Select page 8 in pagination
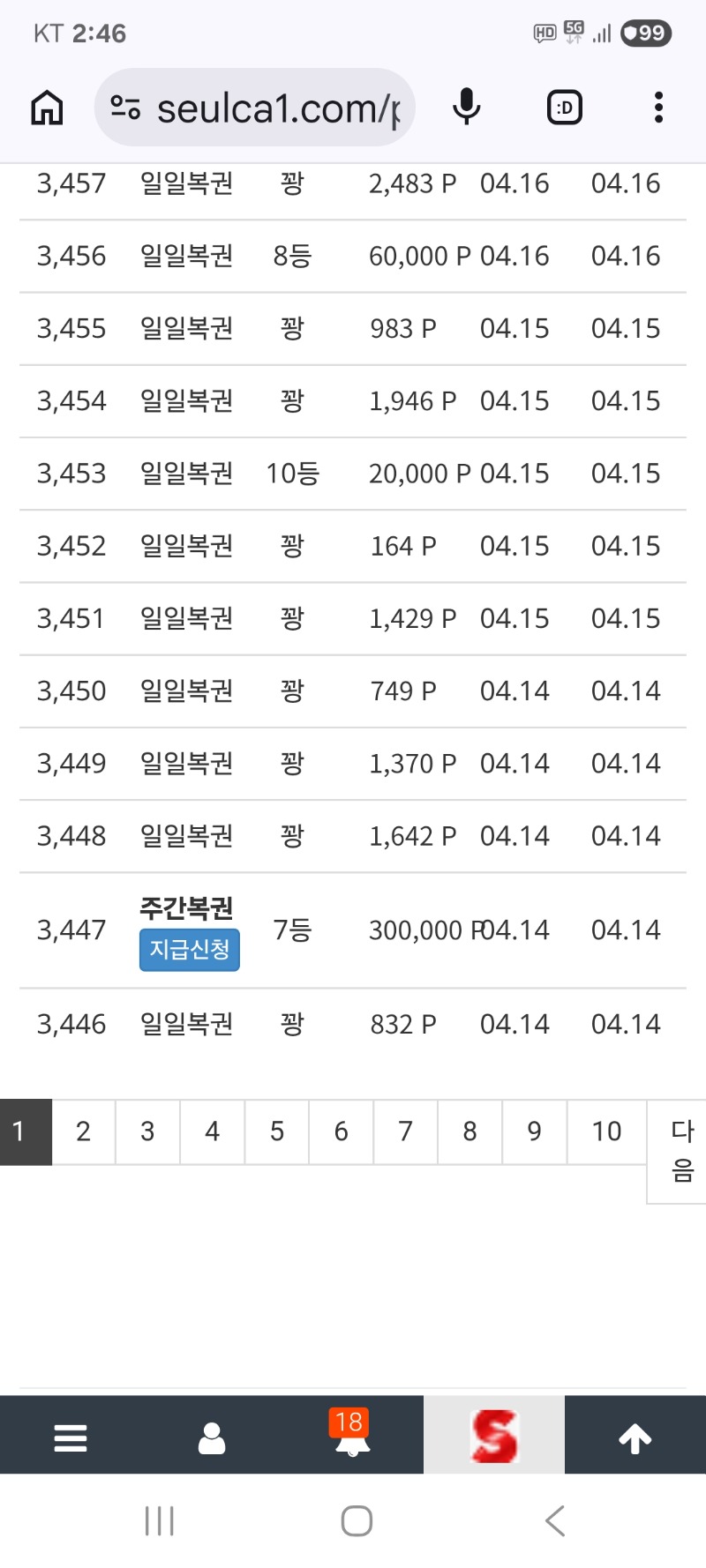The height and width of the screenshot is (1568, 706). (469, 1131)
